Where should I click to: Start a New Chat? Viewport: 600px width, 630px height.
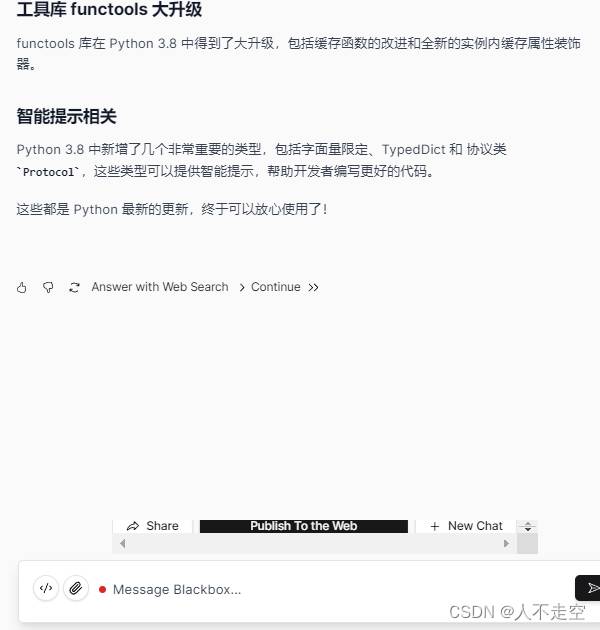466,526
